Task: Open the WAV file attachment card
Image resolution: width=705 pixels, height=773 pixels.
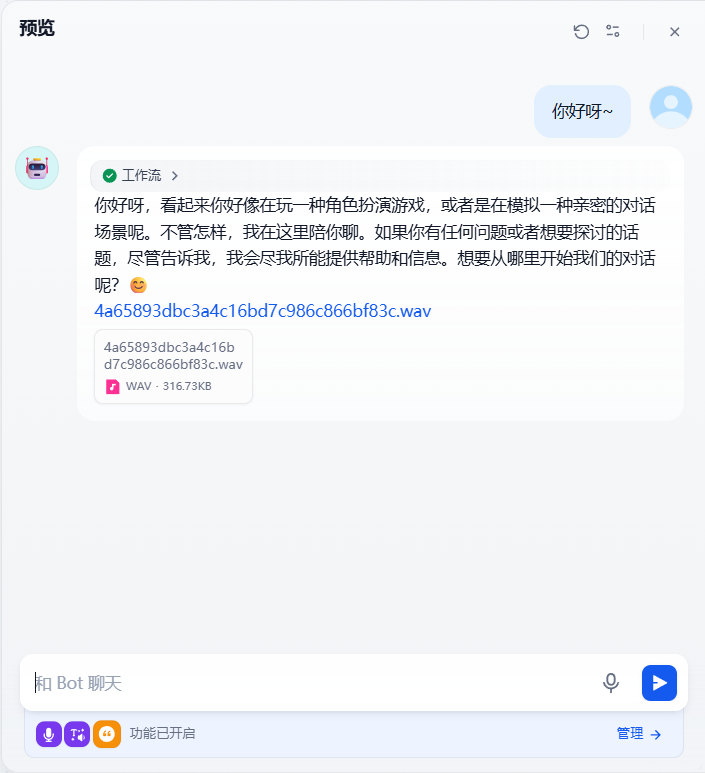Action: pos(173,366)
